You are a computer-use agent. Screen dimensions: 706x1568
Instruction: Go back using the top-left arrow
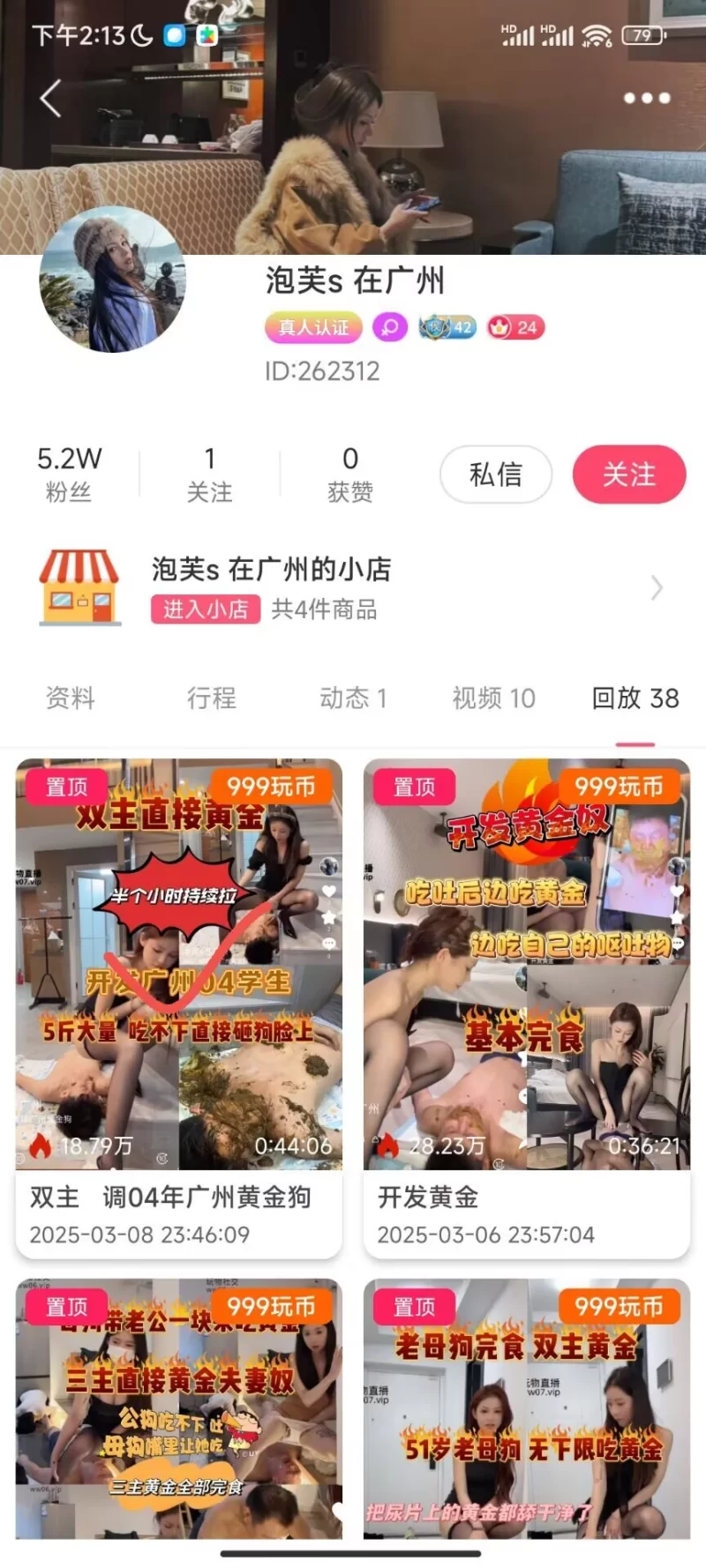[51, 98]
